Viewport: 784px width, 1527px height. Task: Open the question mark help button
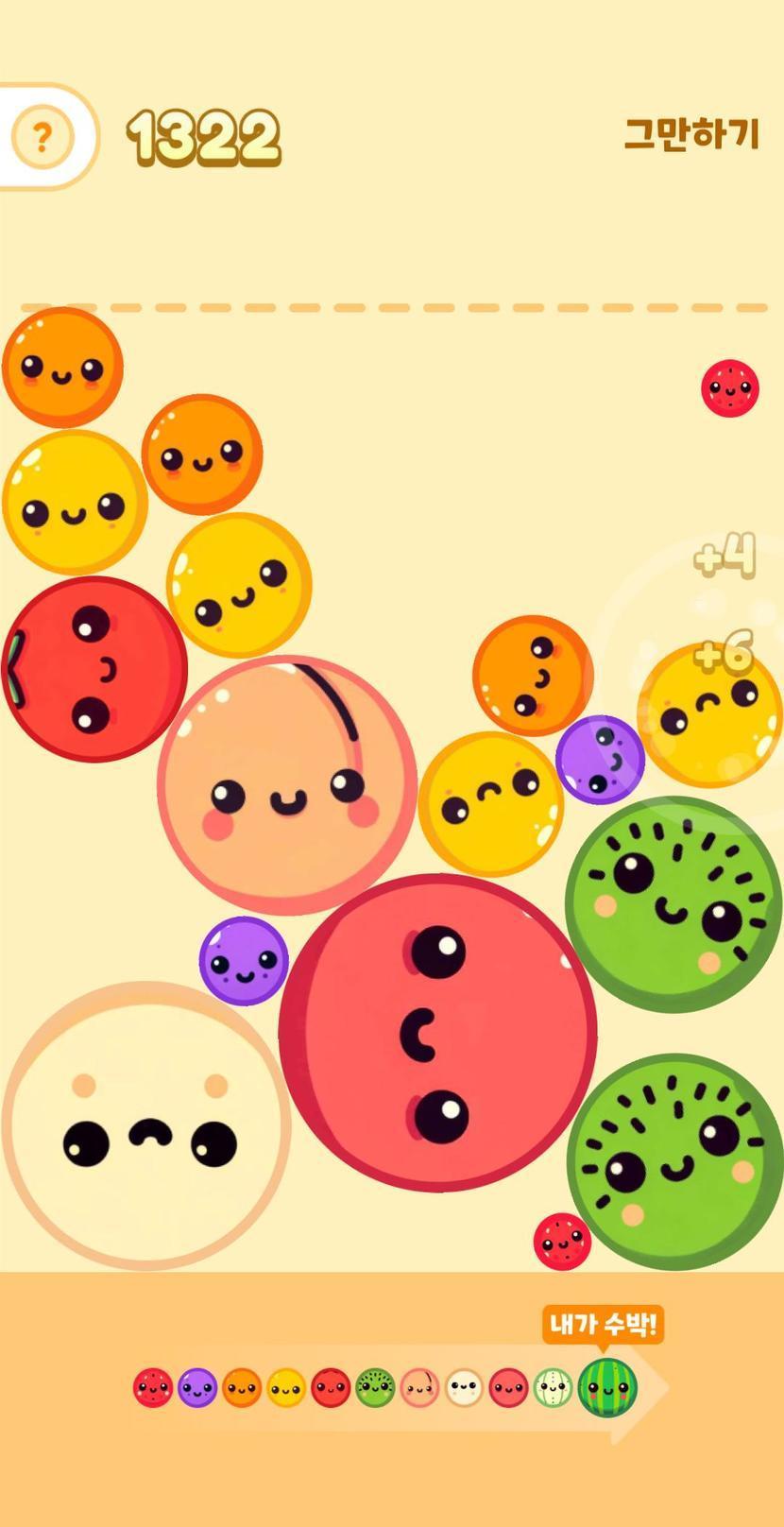click(42, 138)
